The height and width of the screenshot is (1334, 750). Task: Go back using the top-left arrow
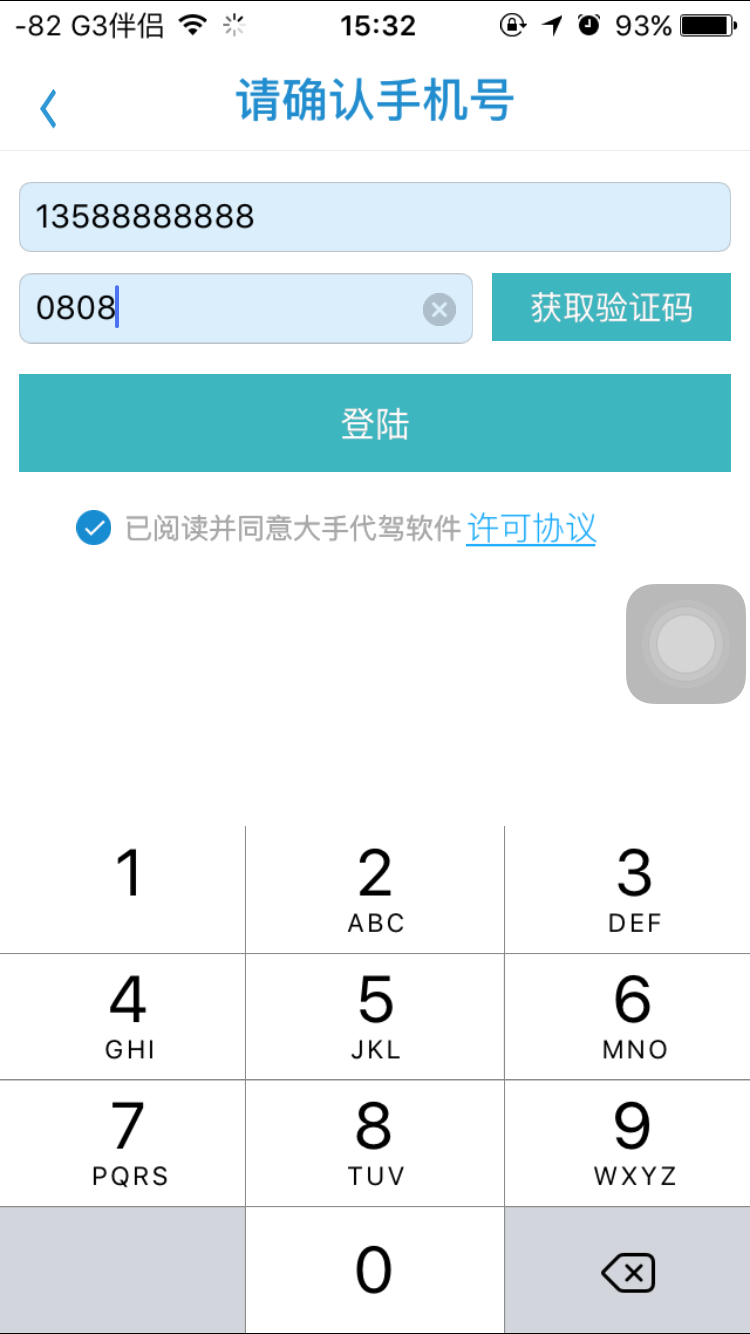pyautogui.click(x=48, y=108)
